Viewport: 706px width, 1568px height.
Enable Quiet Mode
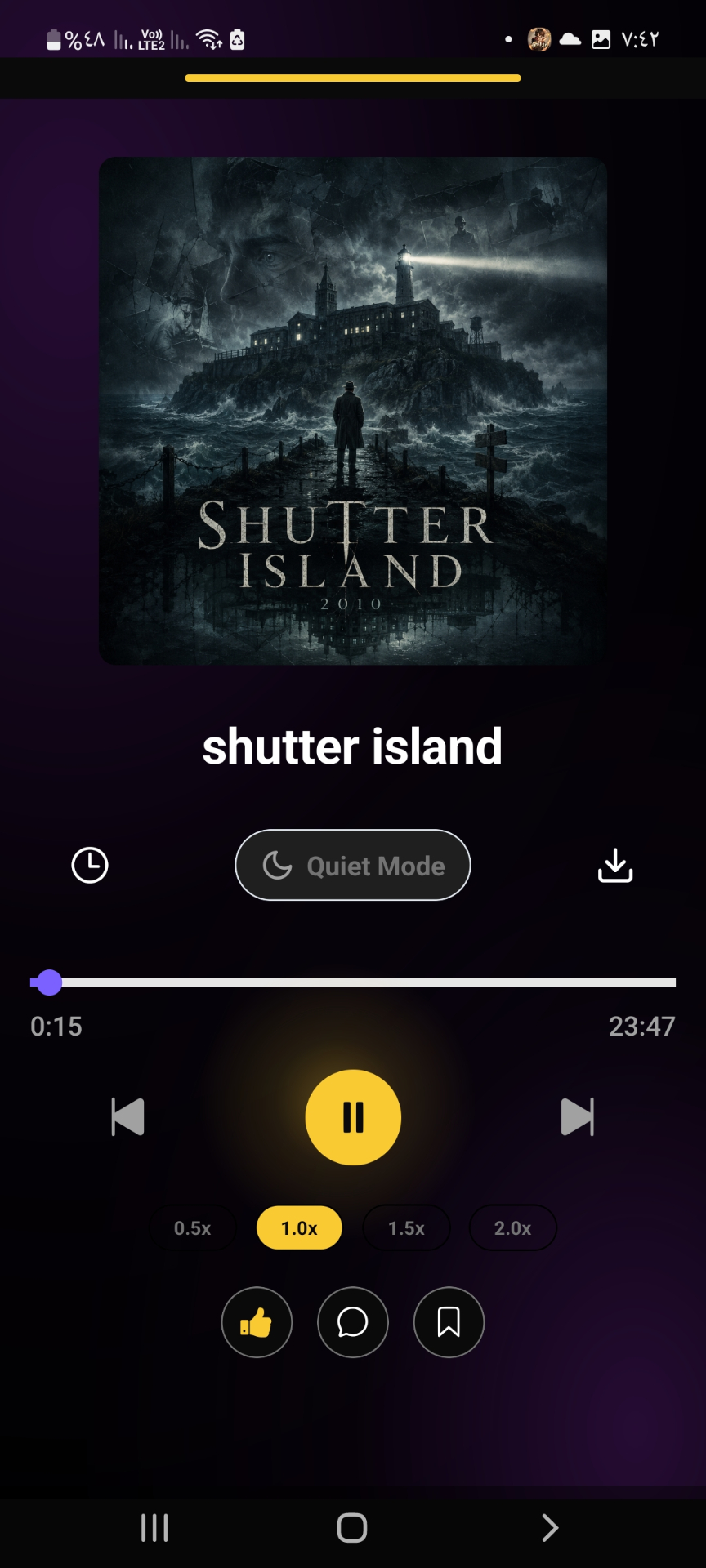click(353, 865)
